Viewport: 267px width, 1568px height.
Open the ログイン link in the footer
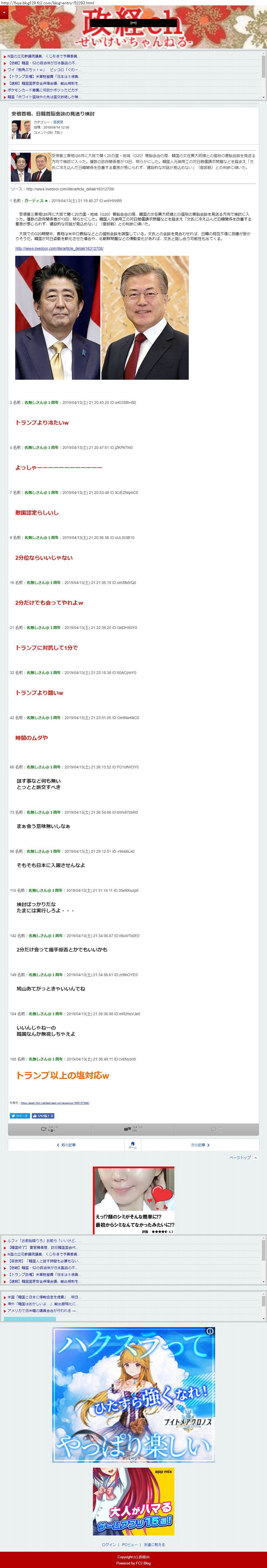[x=108, y=1544]
